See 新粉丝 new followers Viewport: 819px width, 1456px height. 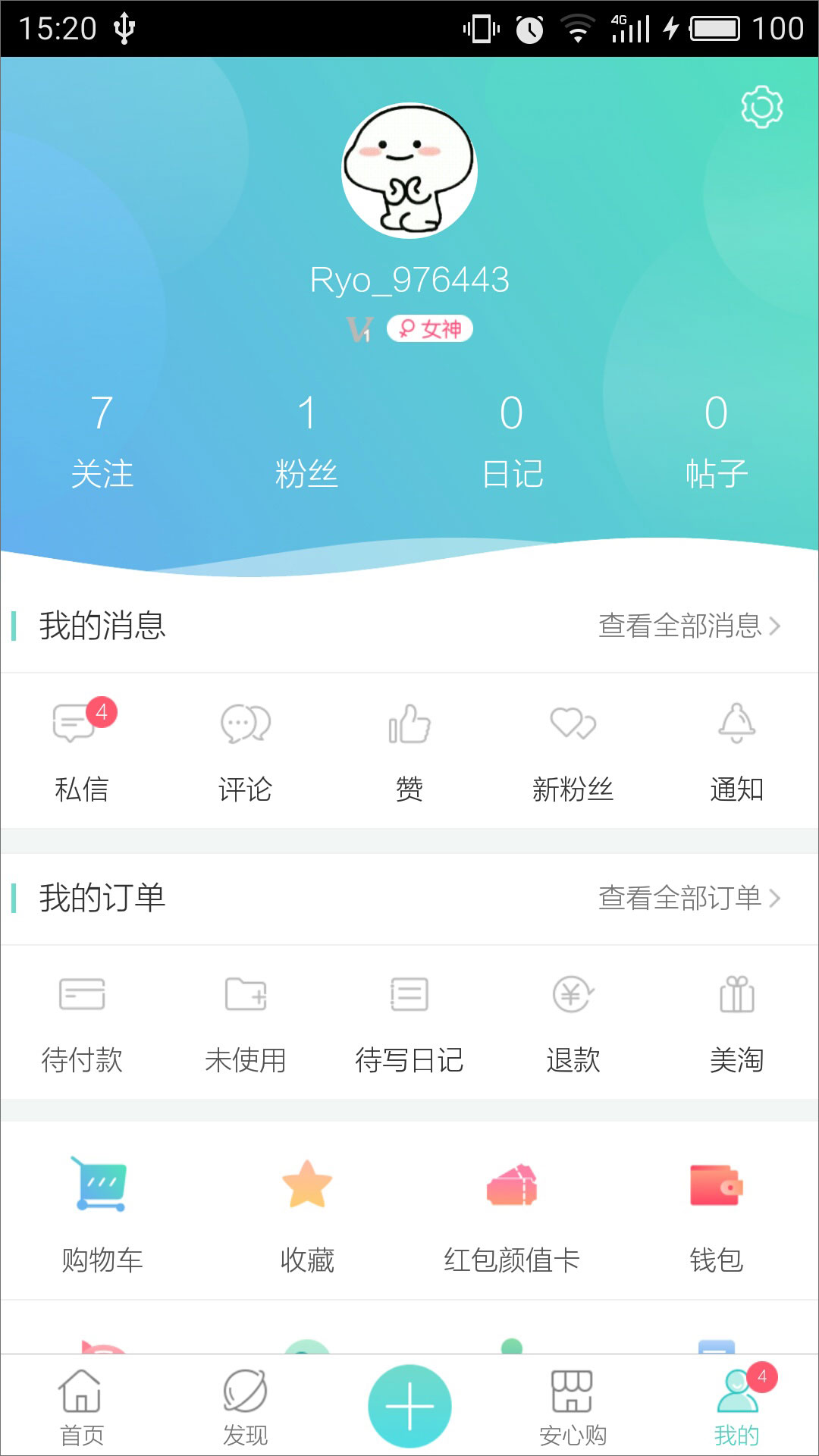pos(573,751)
